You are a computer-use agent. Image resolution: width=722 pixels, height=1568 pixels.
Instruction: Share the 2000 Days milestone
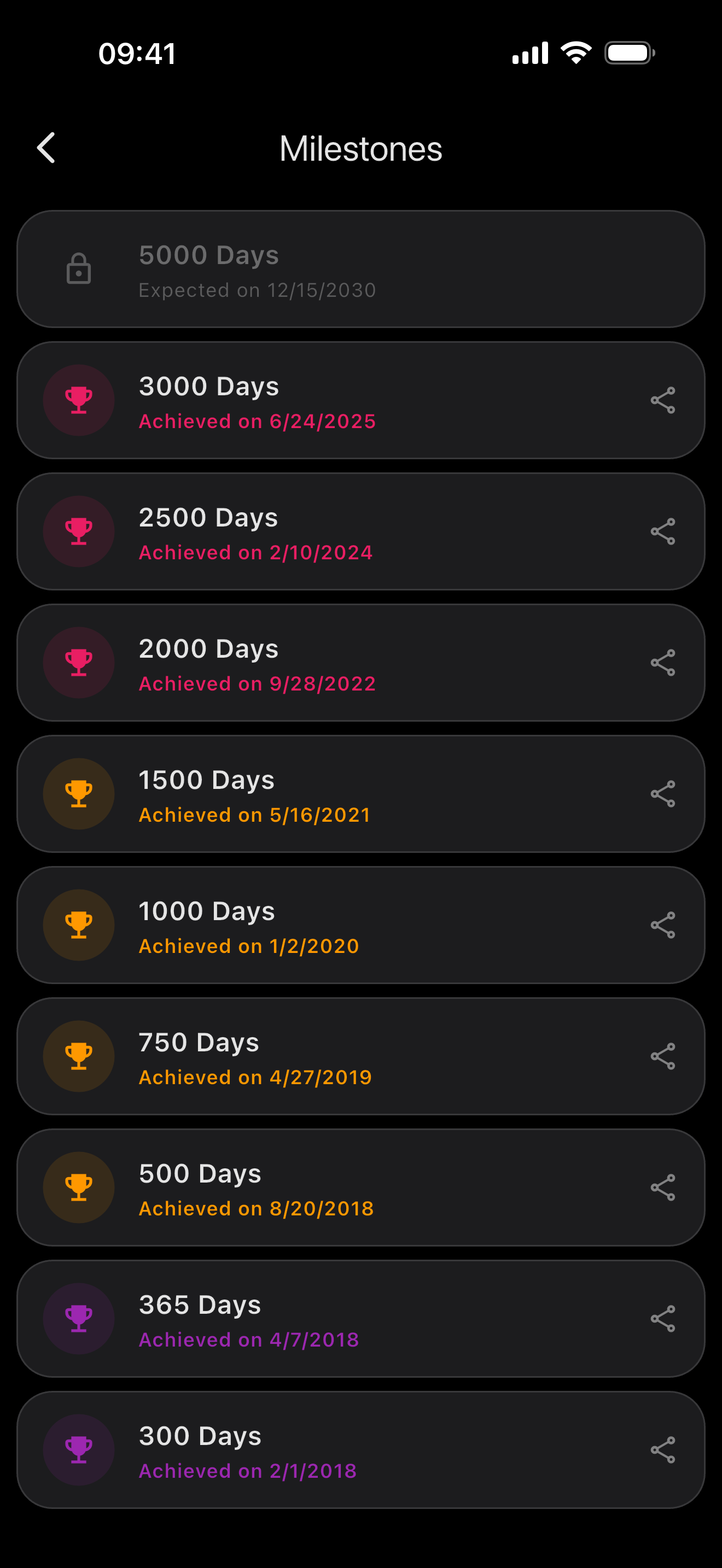pos(662,663)
